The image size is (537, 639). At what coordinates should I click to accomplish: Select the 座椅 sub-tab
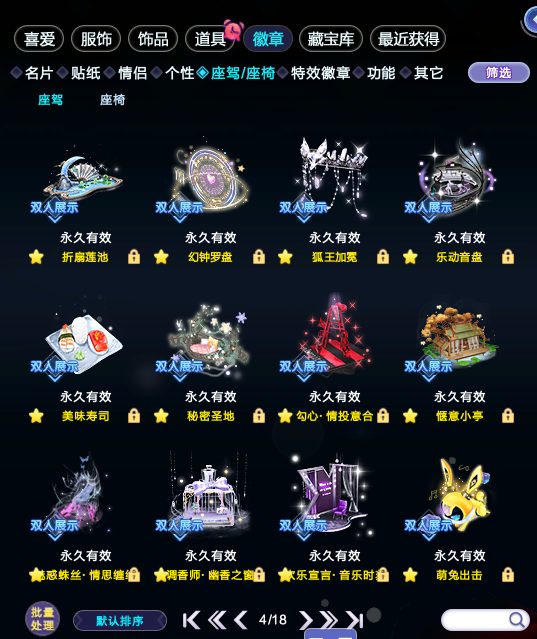[112, 100]
